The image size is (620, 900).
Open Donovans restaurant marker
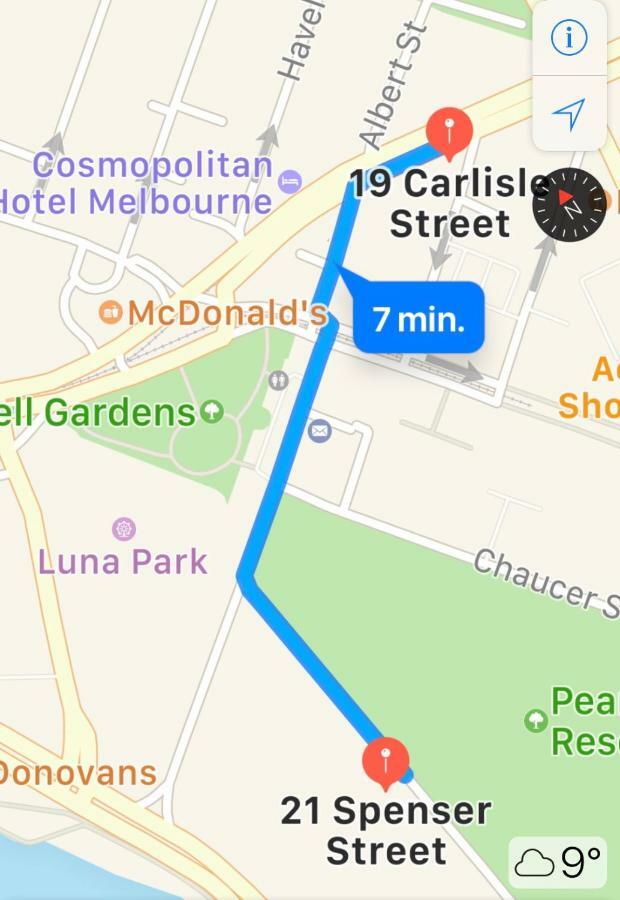(78, 772)
